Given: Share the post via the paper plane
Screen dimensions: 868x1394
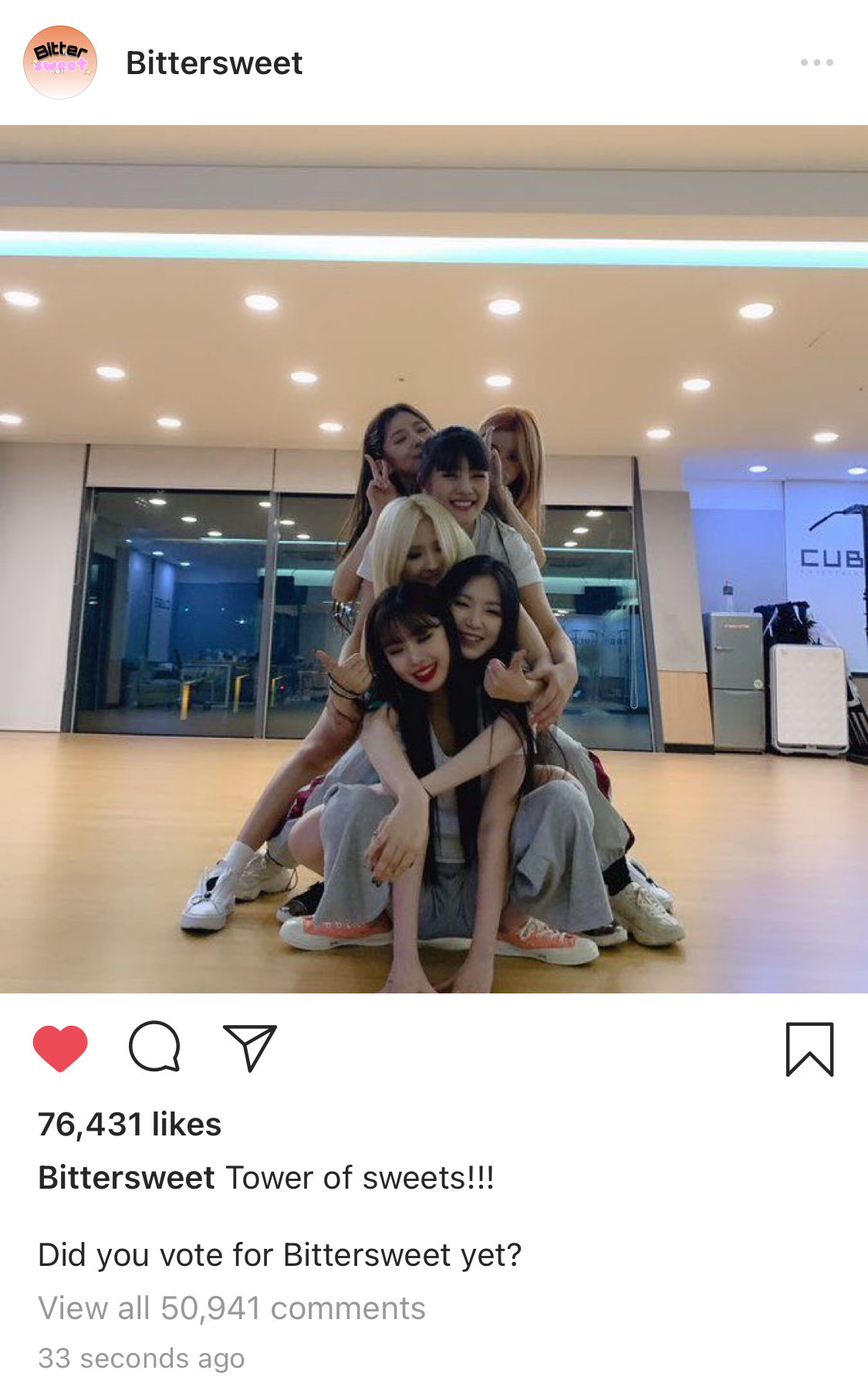Looking at the screenshot, I should pyautogui.click(x=249, y=1047).
